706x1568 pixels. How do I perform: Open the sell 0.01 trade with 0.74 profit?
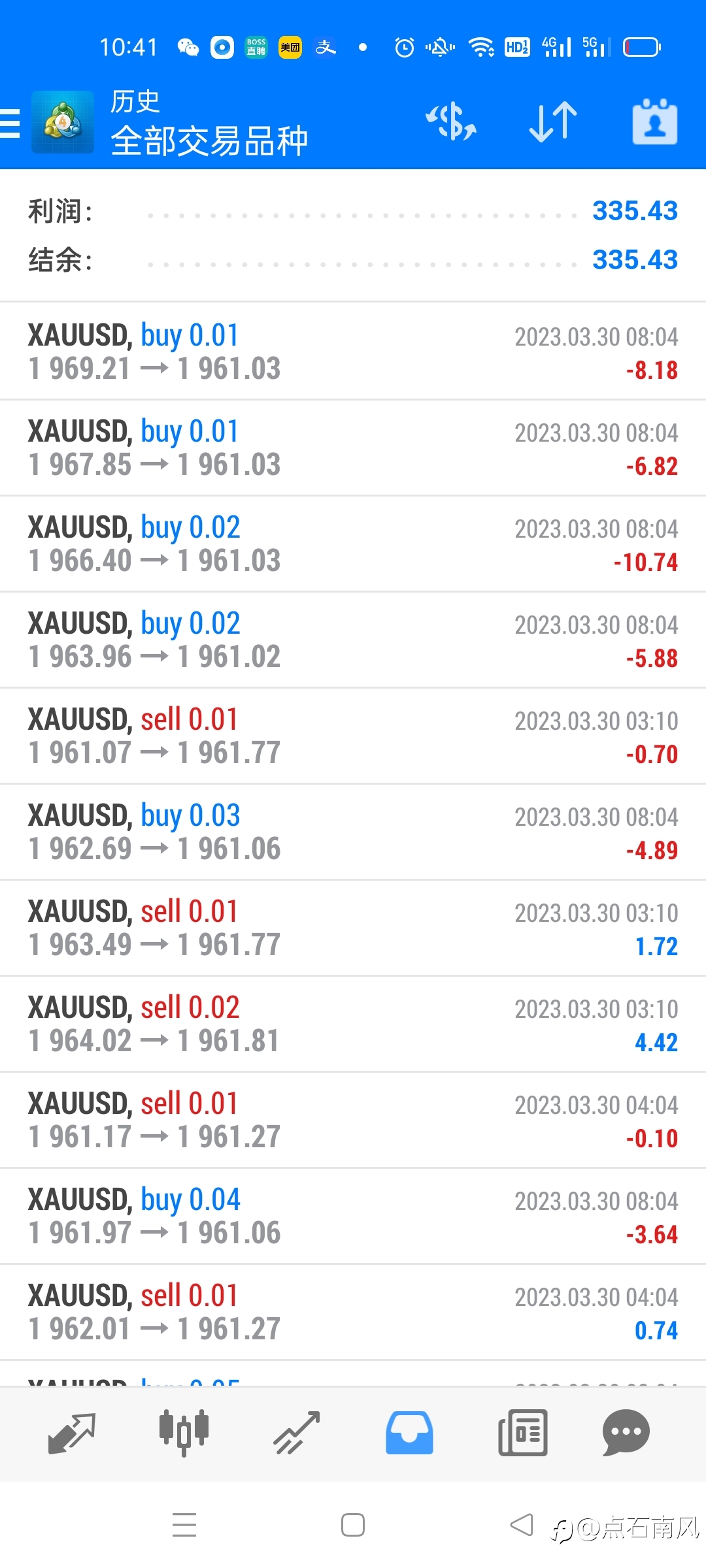pos(353,1312)
